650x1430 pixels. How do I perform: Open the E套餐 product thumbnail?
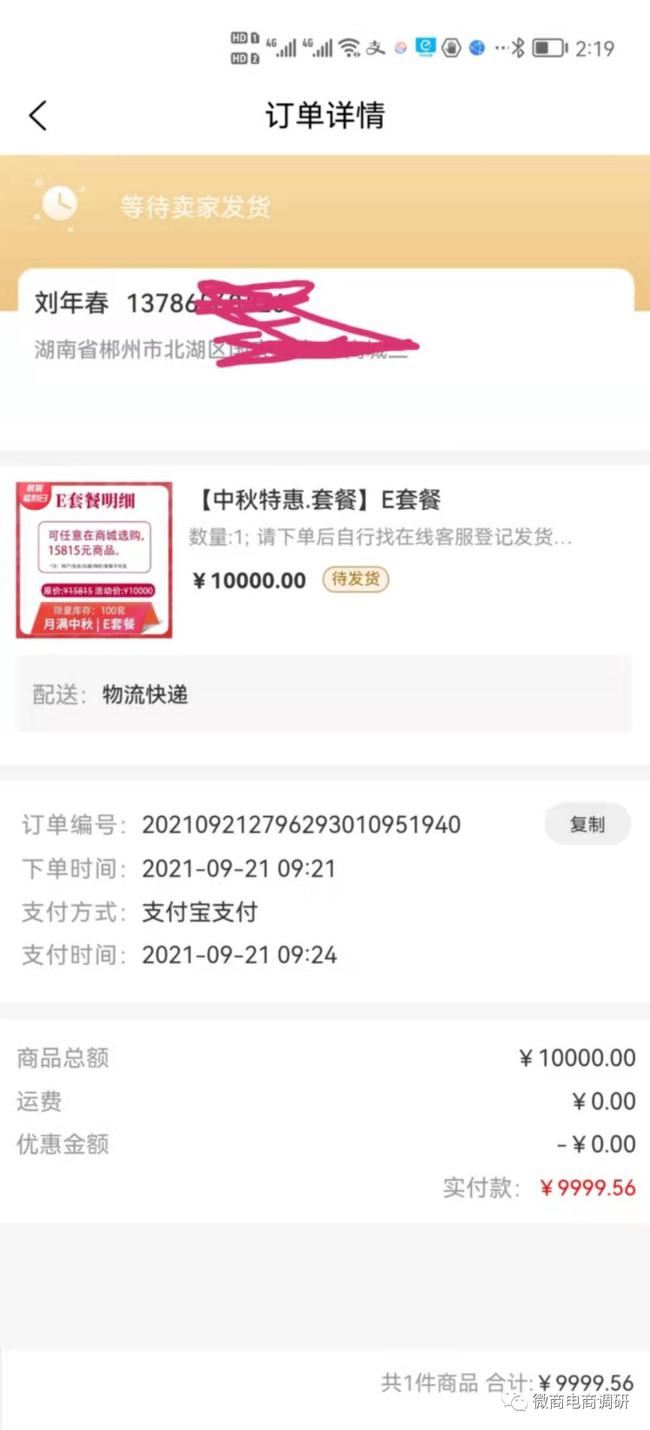[x=94, y=560]
